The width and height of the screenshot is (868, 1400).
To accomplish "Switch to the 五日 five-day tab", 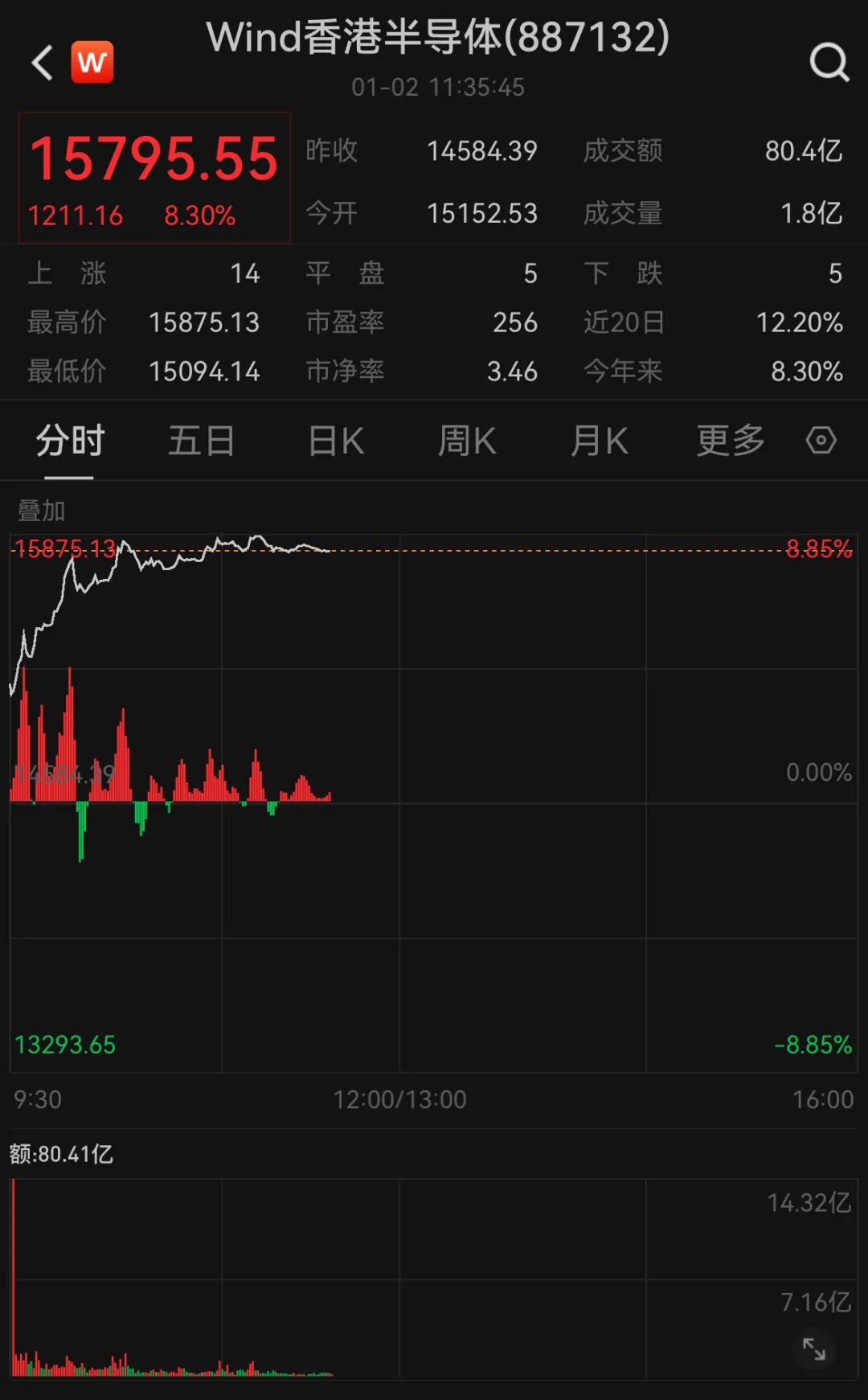I will (201, 440).
